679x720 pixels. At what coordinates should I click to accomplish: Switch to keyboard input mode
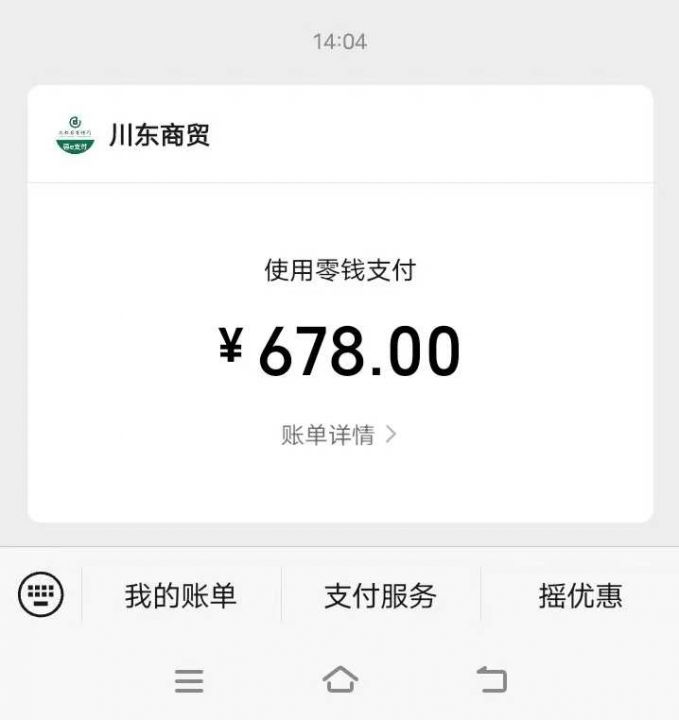pyautogui.click(x=41, y=596)
